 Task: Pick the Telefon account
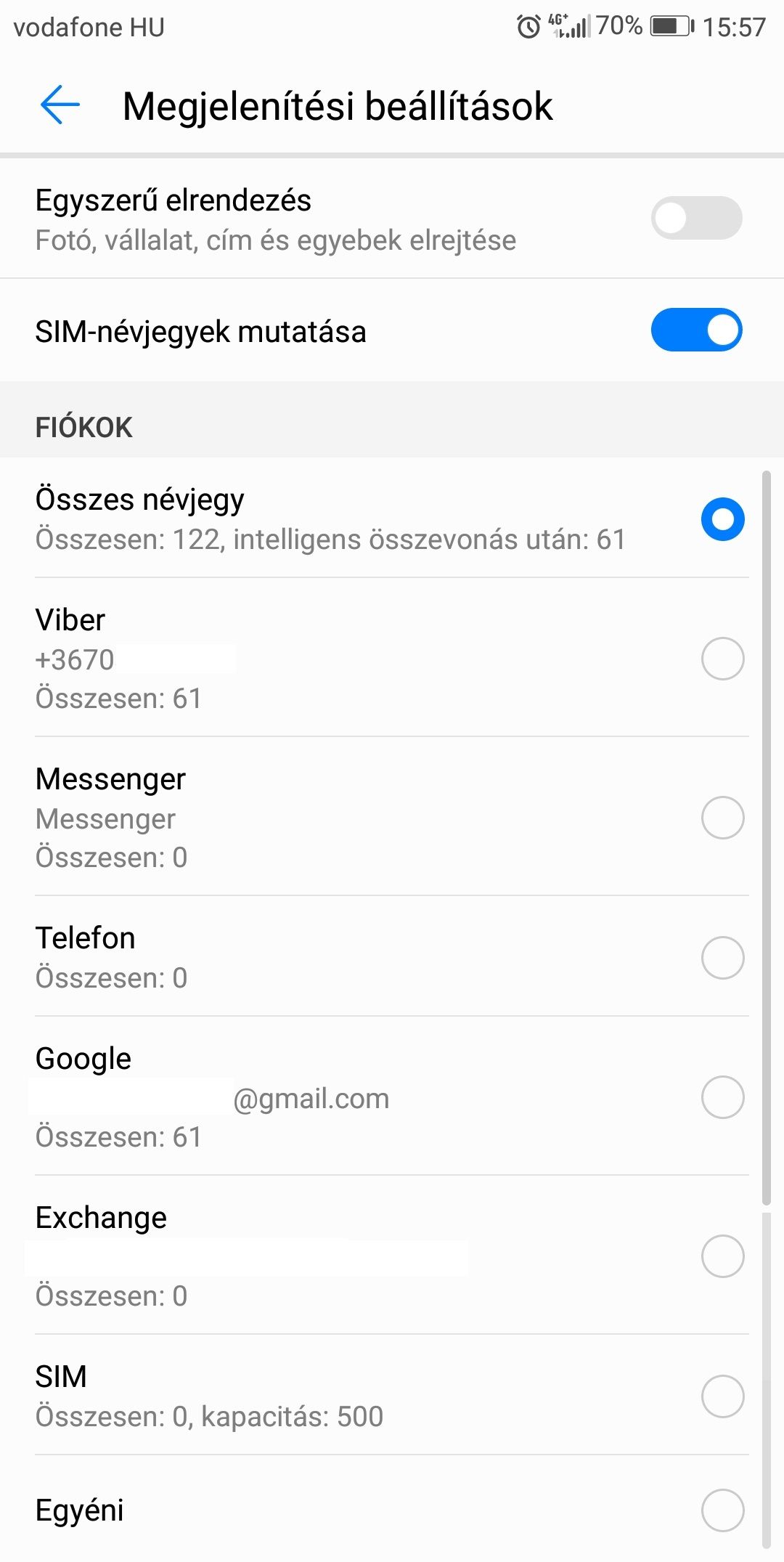(x=722, y=958)
